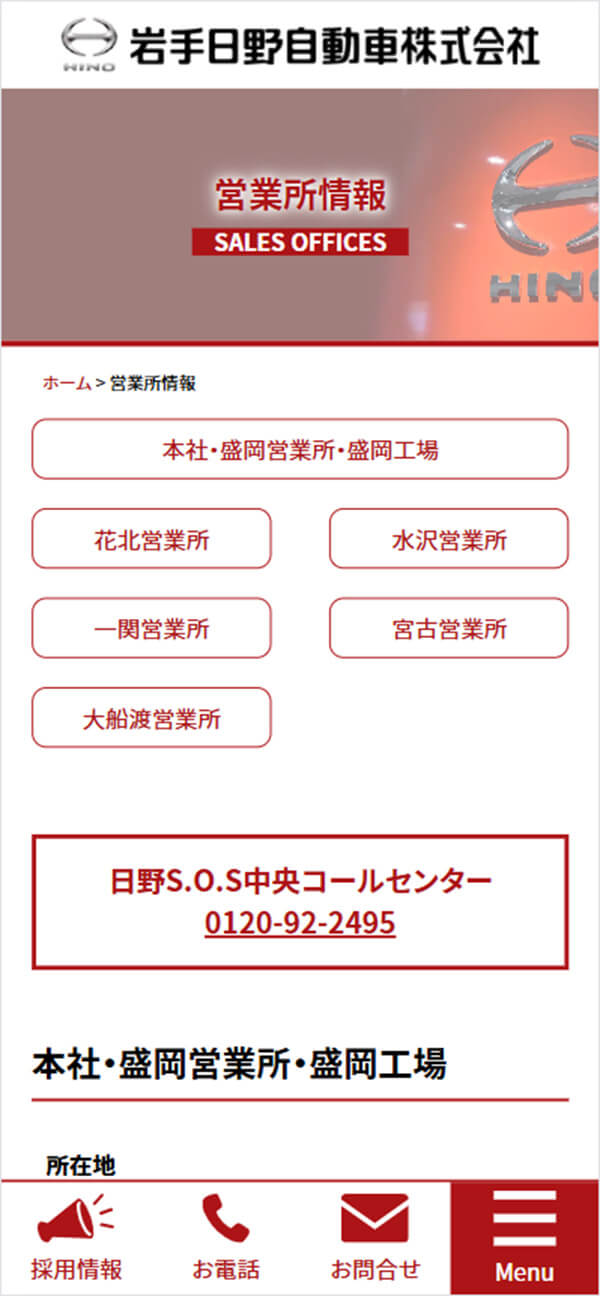Screen dimensions: 600x1296
Task: Open the お問合せ contact form
Action: [x=375, y=1239]
